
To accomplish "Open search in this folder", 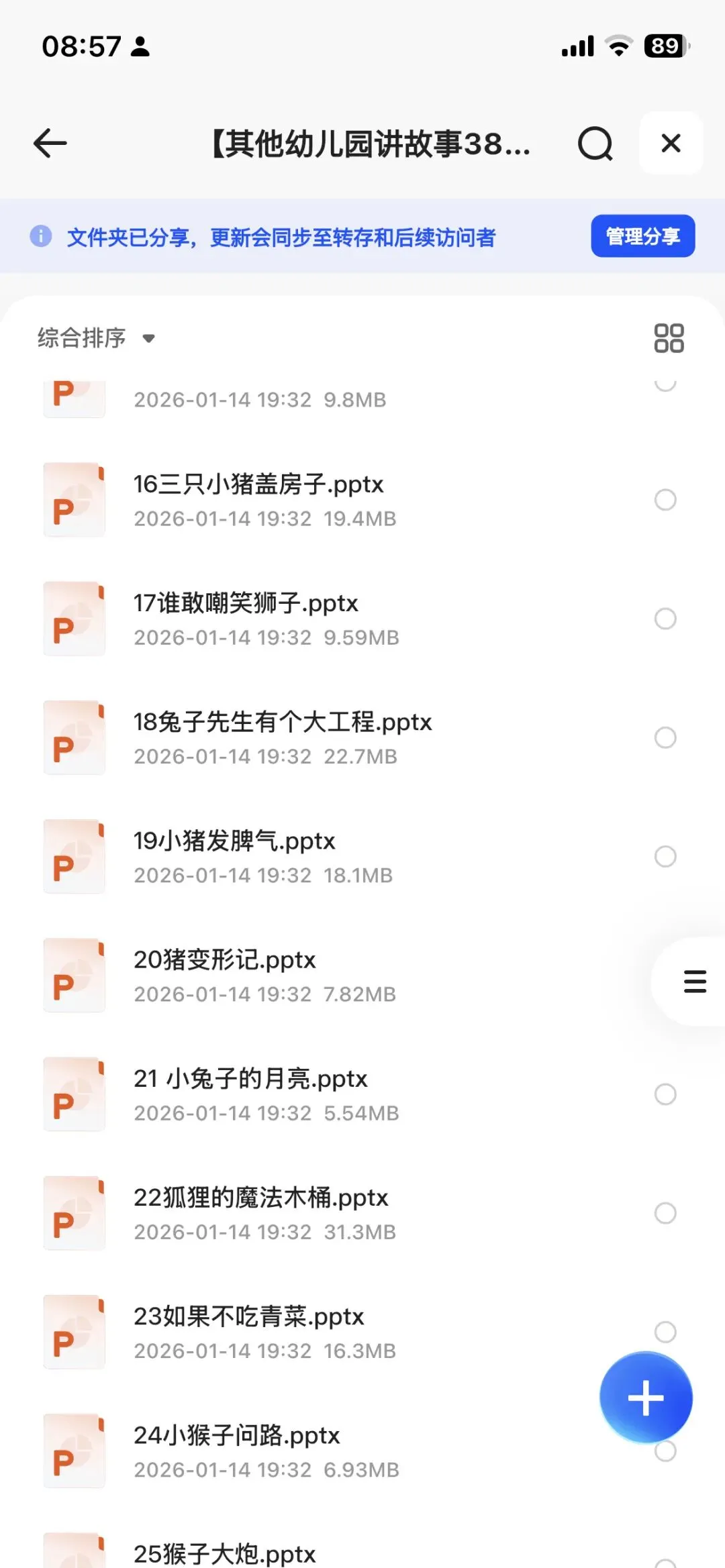I will coord(595,144).
